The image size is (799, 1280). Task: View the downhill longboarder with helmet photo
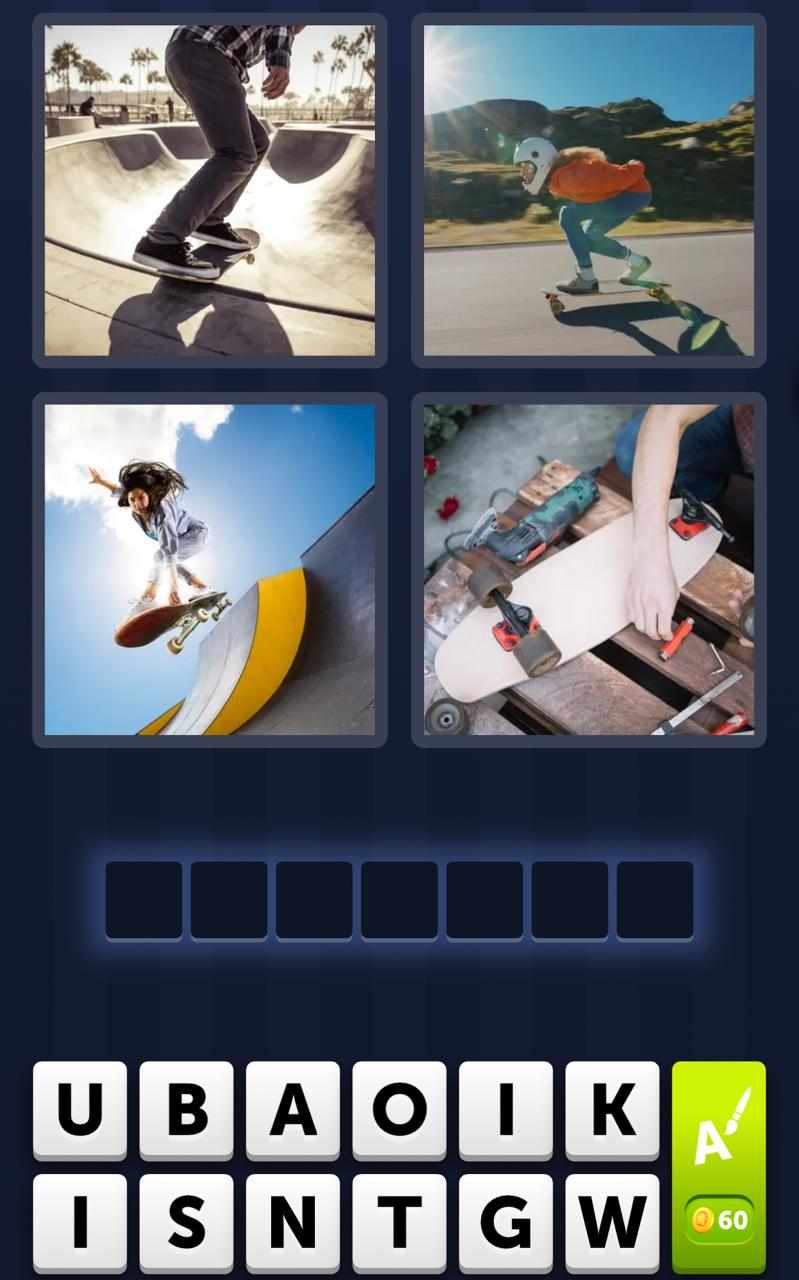pyautogui.click(x=587, y=188)
